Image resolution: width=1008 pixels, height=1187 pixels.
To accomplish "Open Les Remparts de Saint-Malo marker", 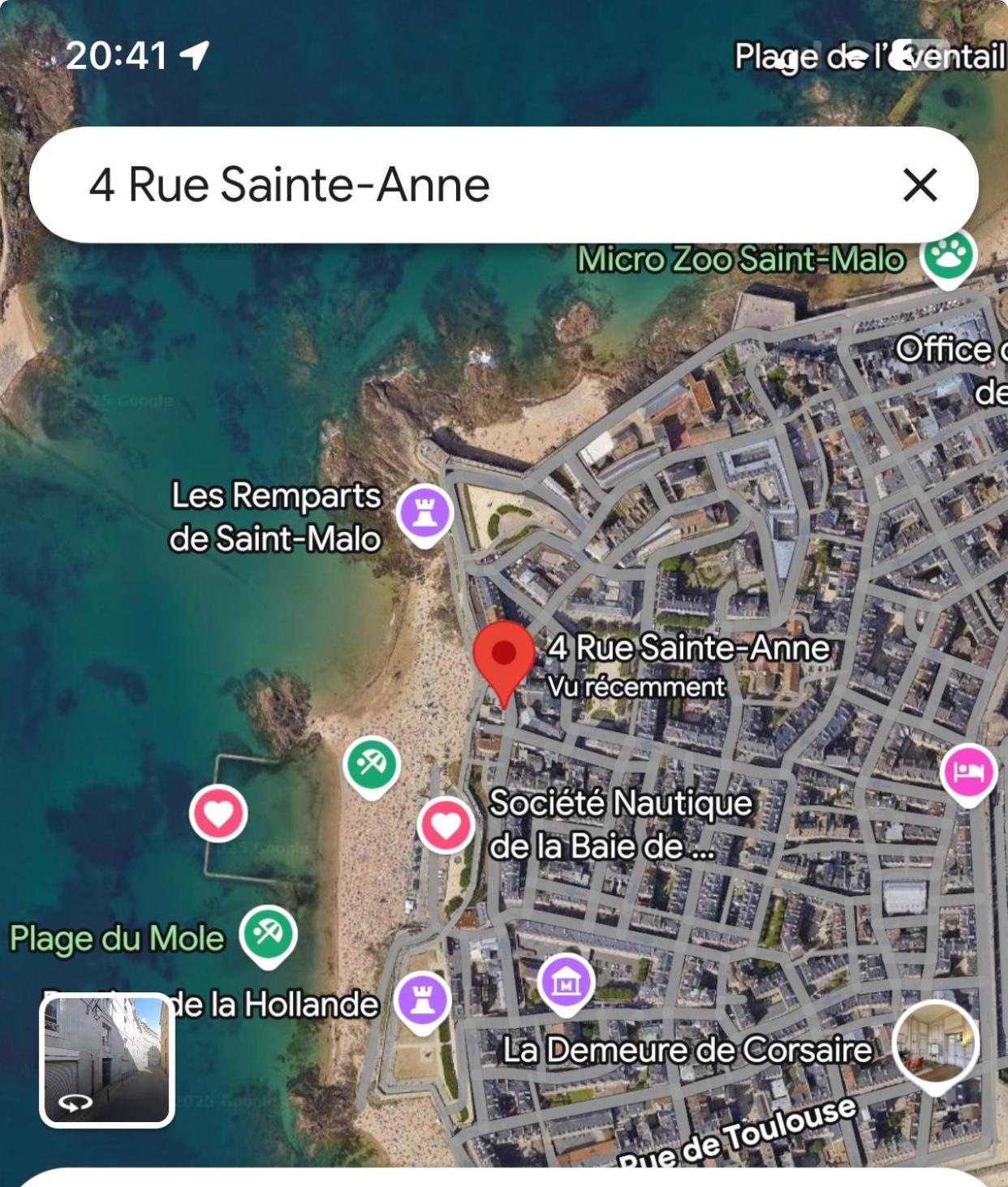I will coord(424,514).
